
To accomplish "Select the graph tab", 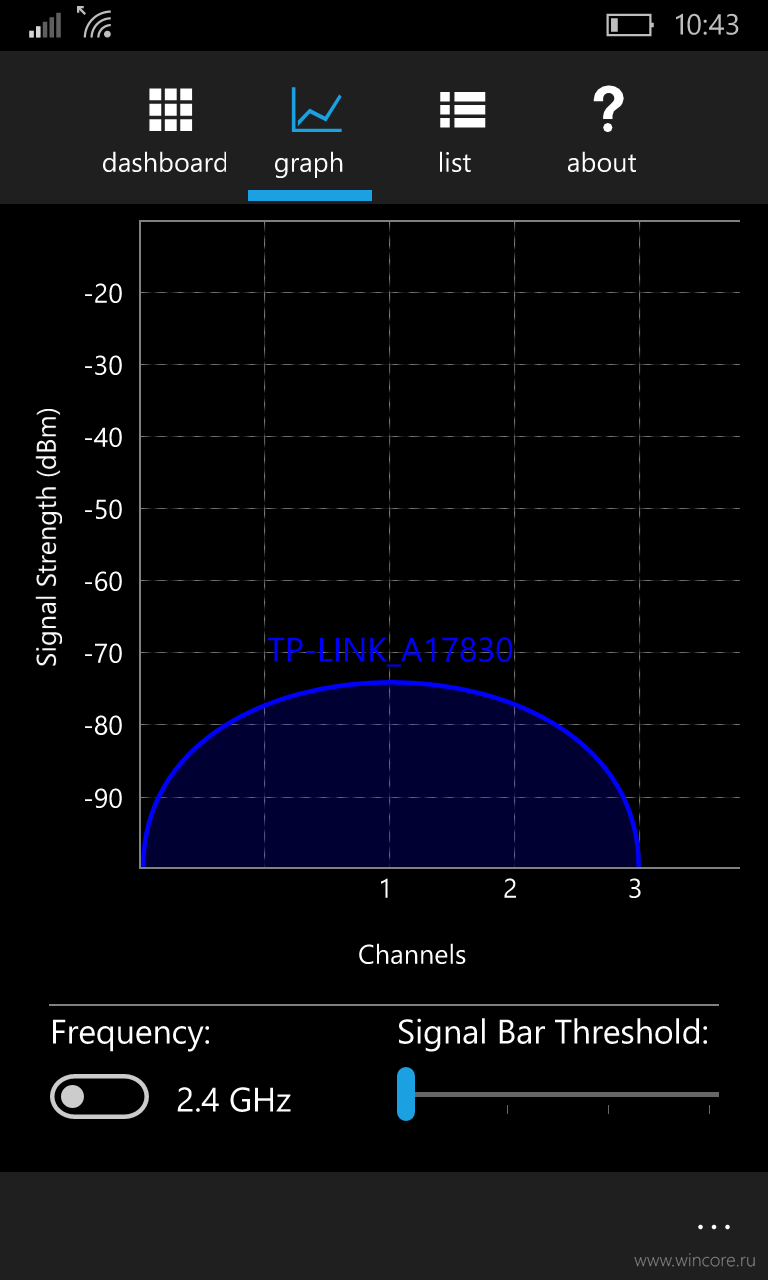I will click(310, 131).
